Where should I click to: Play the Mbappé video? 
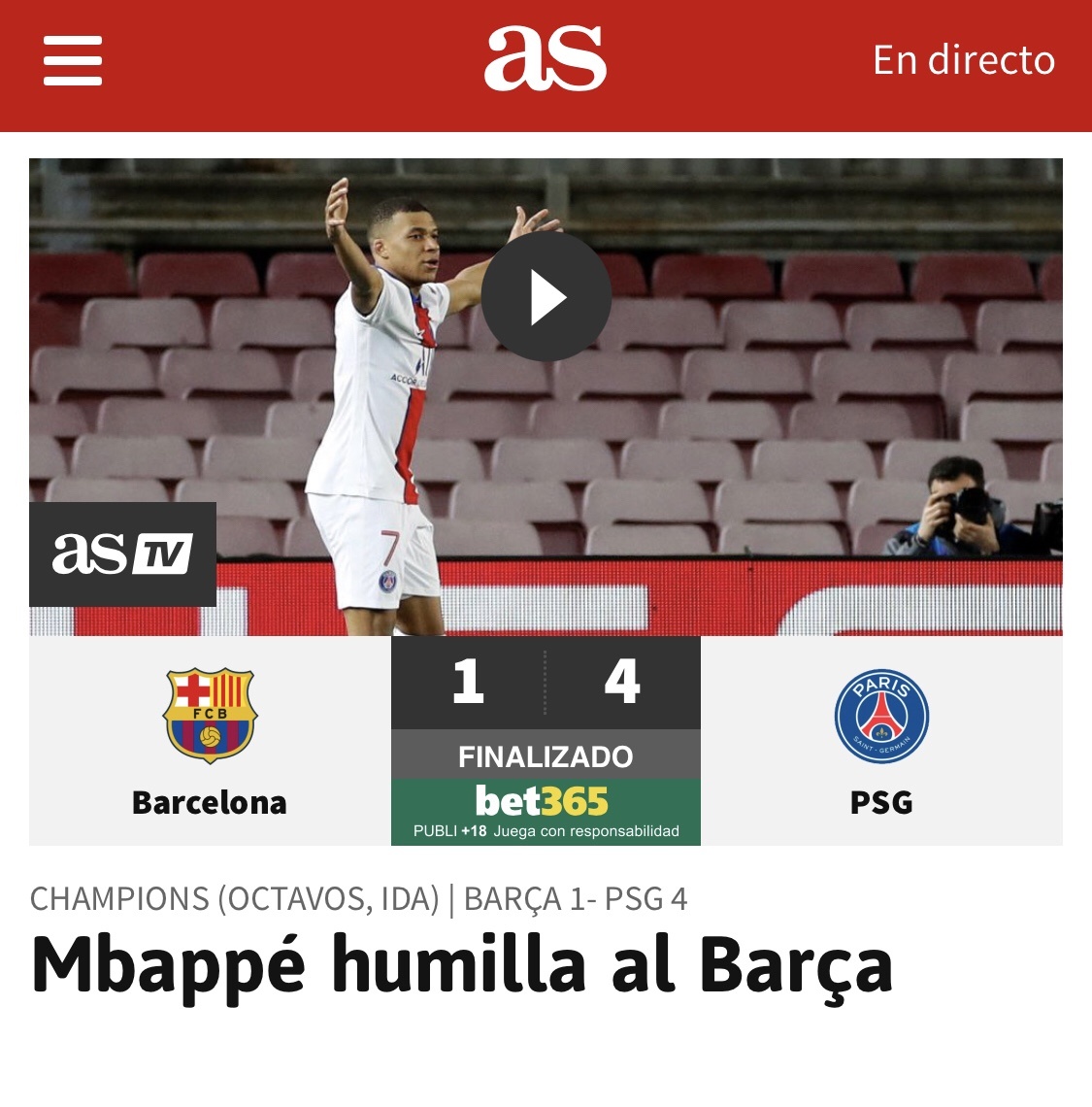click(546, 297)
